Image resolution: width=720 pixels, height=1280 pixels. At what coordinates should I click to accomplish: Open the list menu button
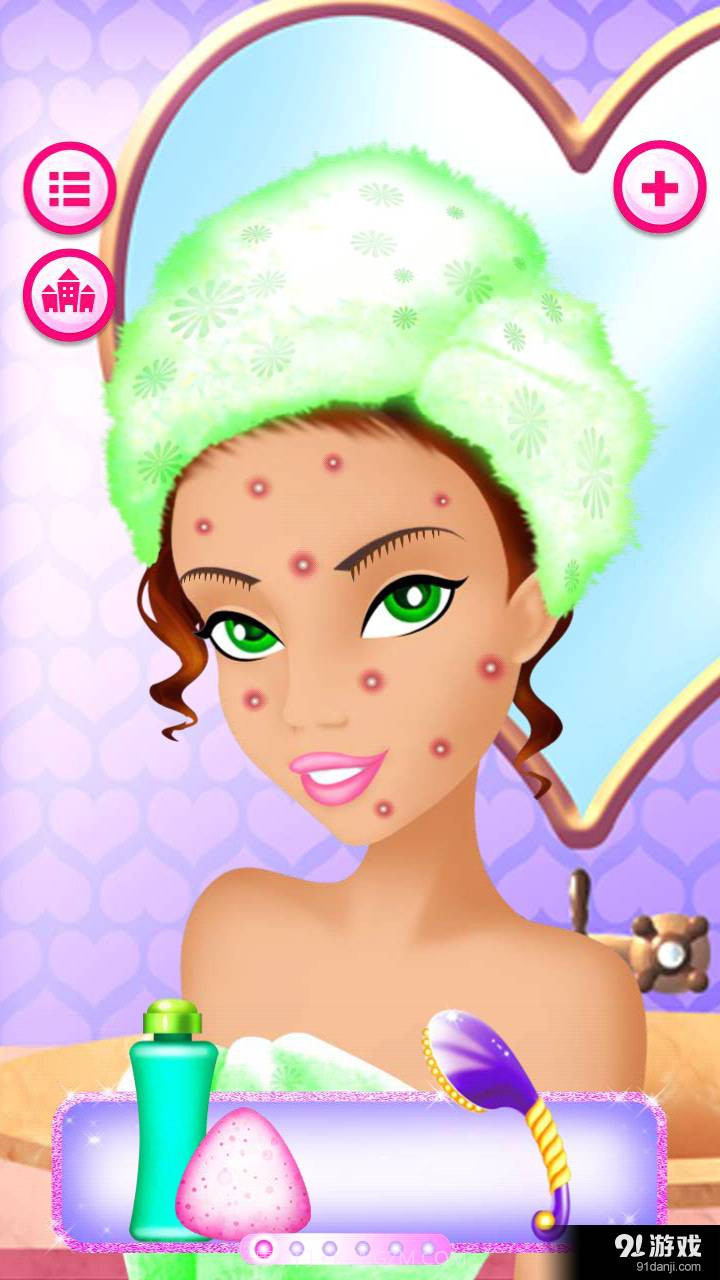click(70, 188)
